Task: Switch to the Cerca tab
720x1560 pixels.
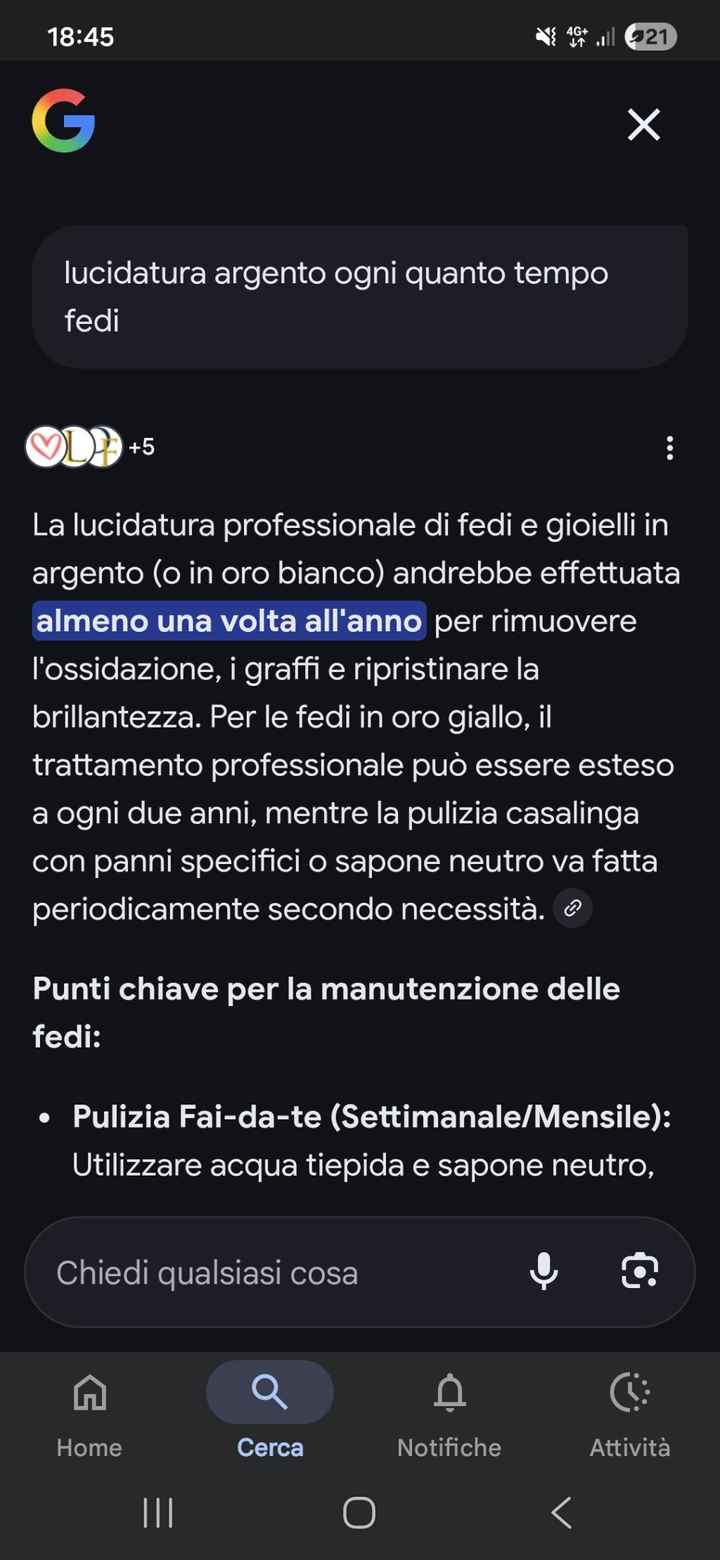Action: (x=268, y=1391)
